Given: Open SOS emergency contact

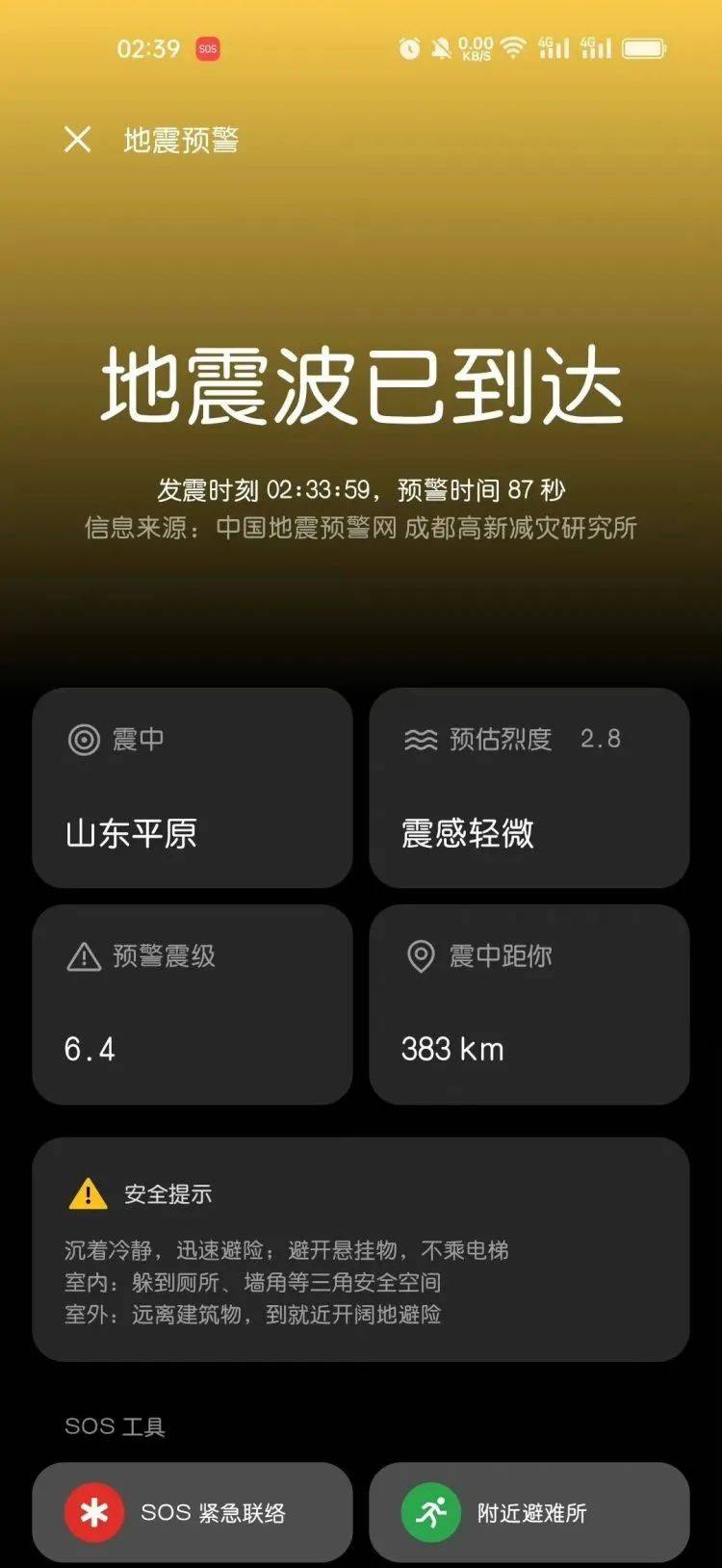Looking at the screenshot, I should (x=193, y=1512).
